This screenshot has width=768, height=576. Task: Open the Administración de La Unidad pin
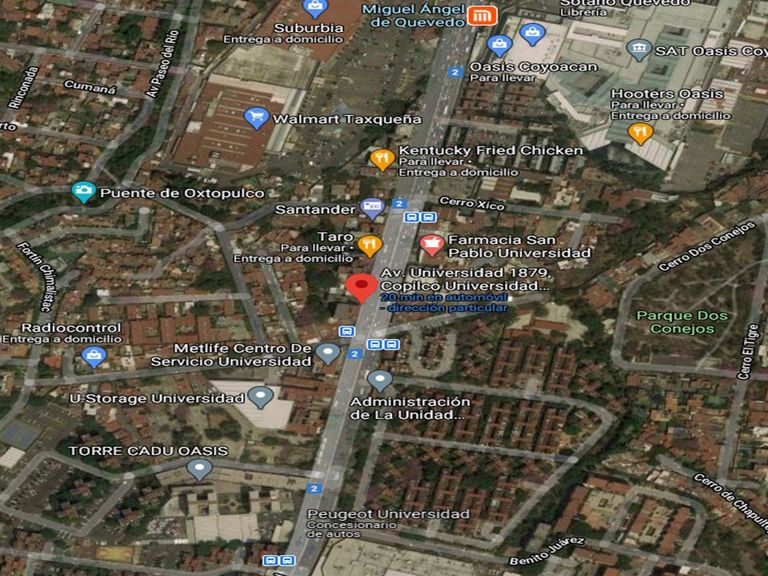(x=380, y=381)
